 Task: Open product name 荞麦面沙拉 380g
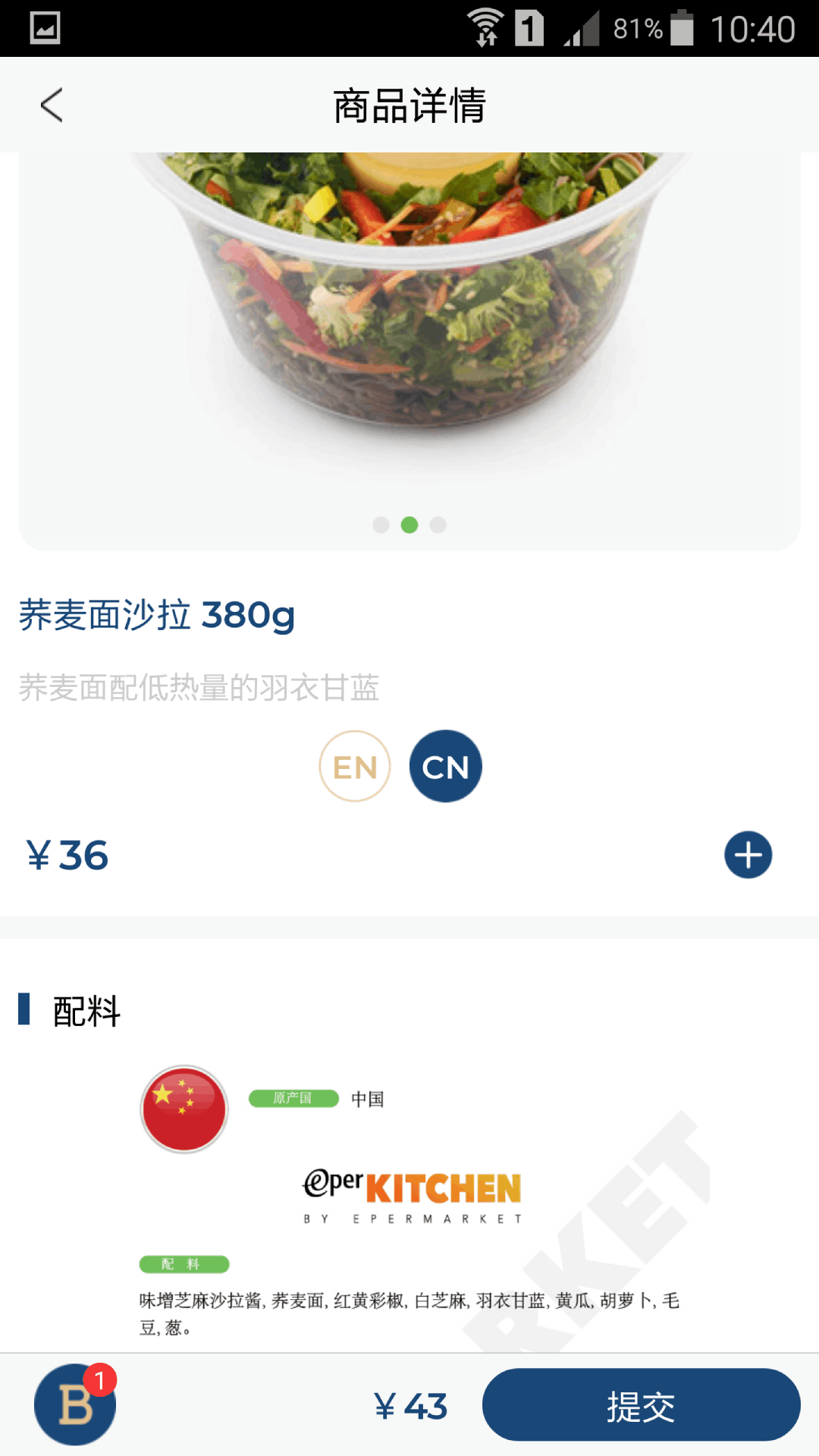pyautogui.click(x=155, y=617)
